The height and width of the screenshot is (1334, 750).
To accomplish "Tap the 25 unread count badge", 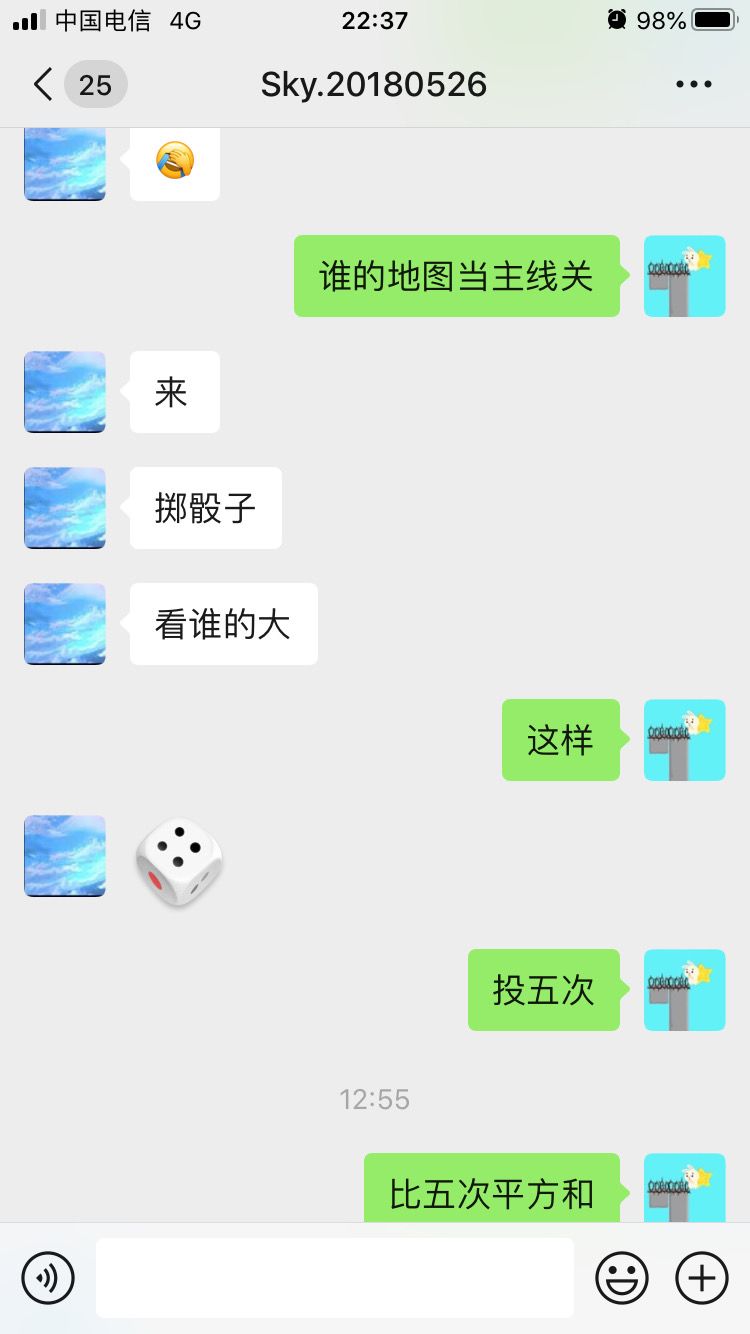I will click(95, 85).
